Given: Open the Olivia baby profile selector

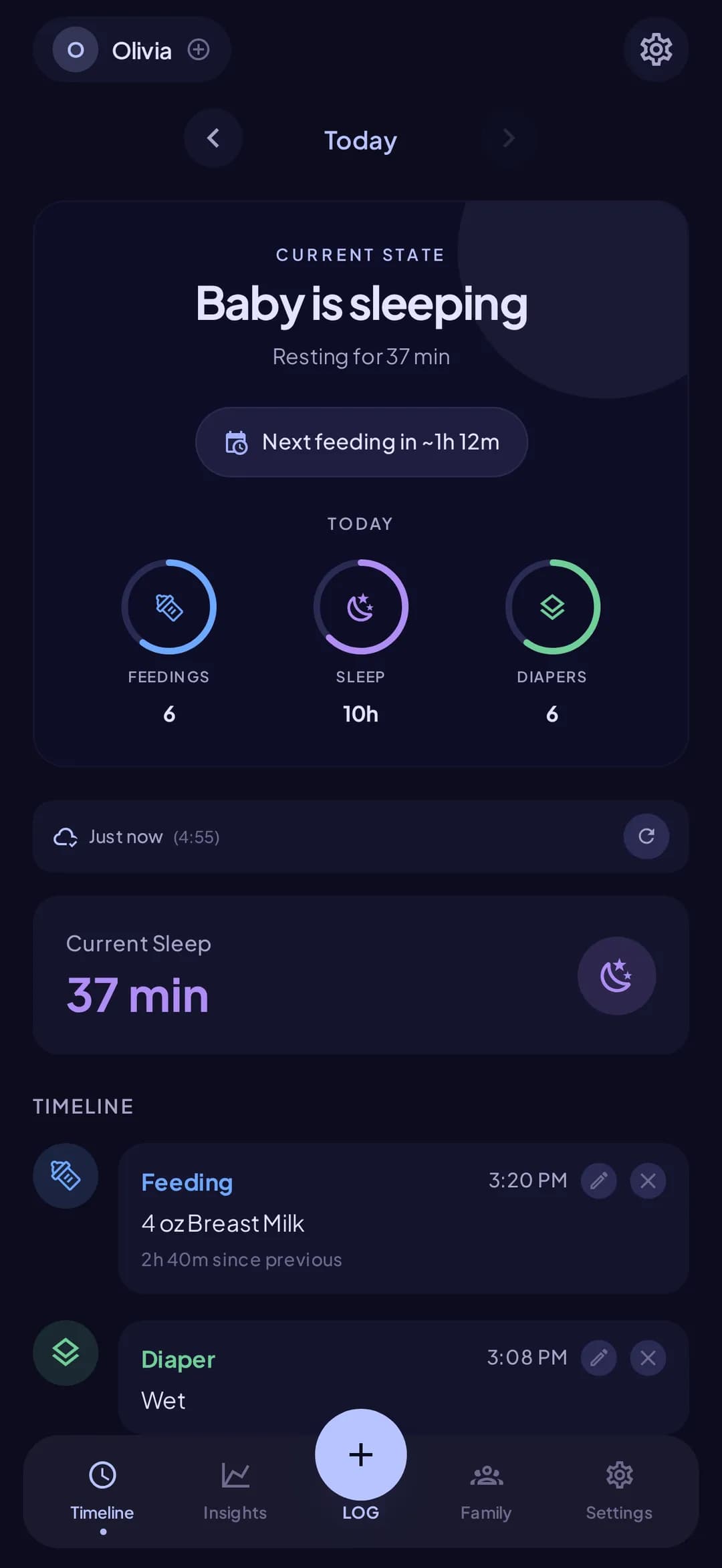Looking at the screenshot, I should point(132,49).
